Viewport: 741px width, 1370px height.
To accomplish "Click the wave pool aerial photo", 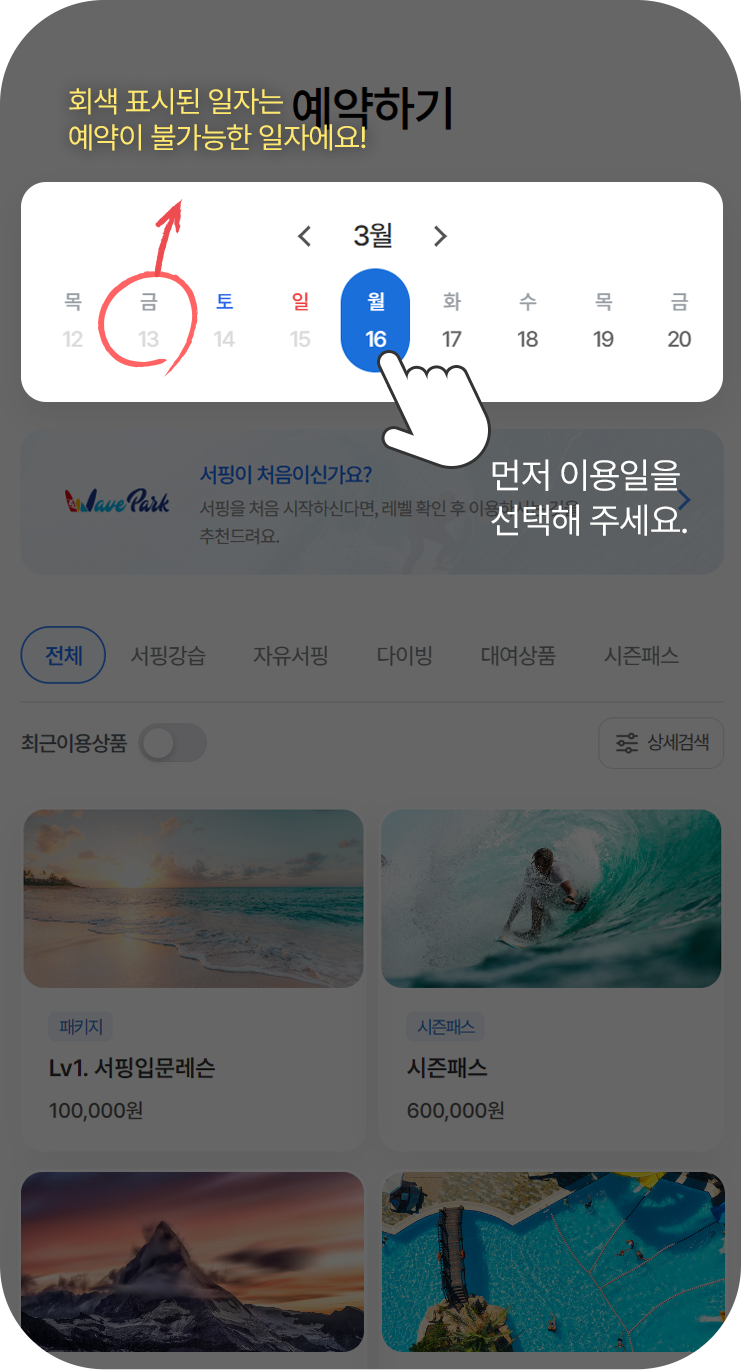I will [x=551, y=1261].
